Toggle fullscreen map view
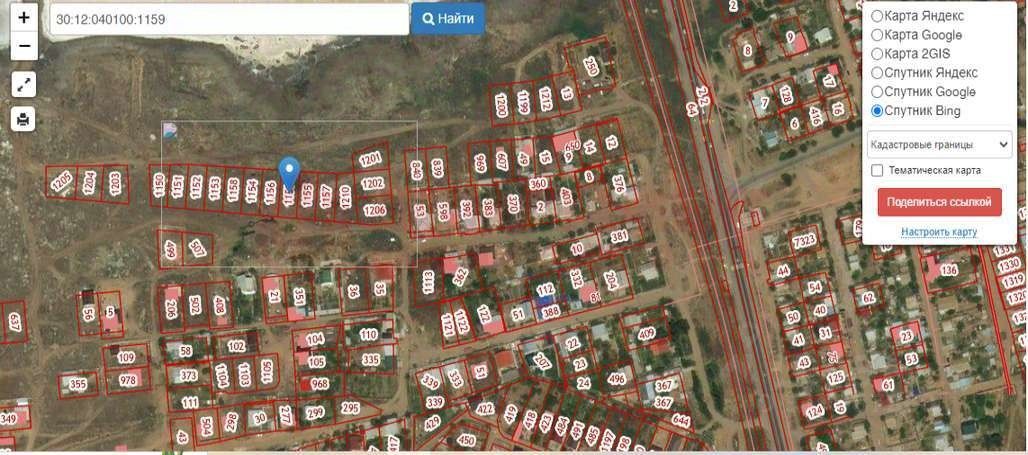The height and width of the screenshot is (455, 1028). [24, 85]
